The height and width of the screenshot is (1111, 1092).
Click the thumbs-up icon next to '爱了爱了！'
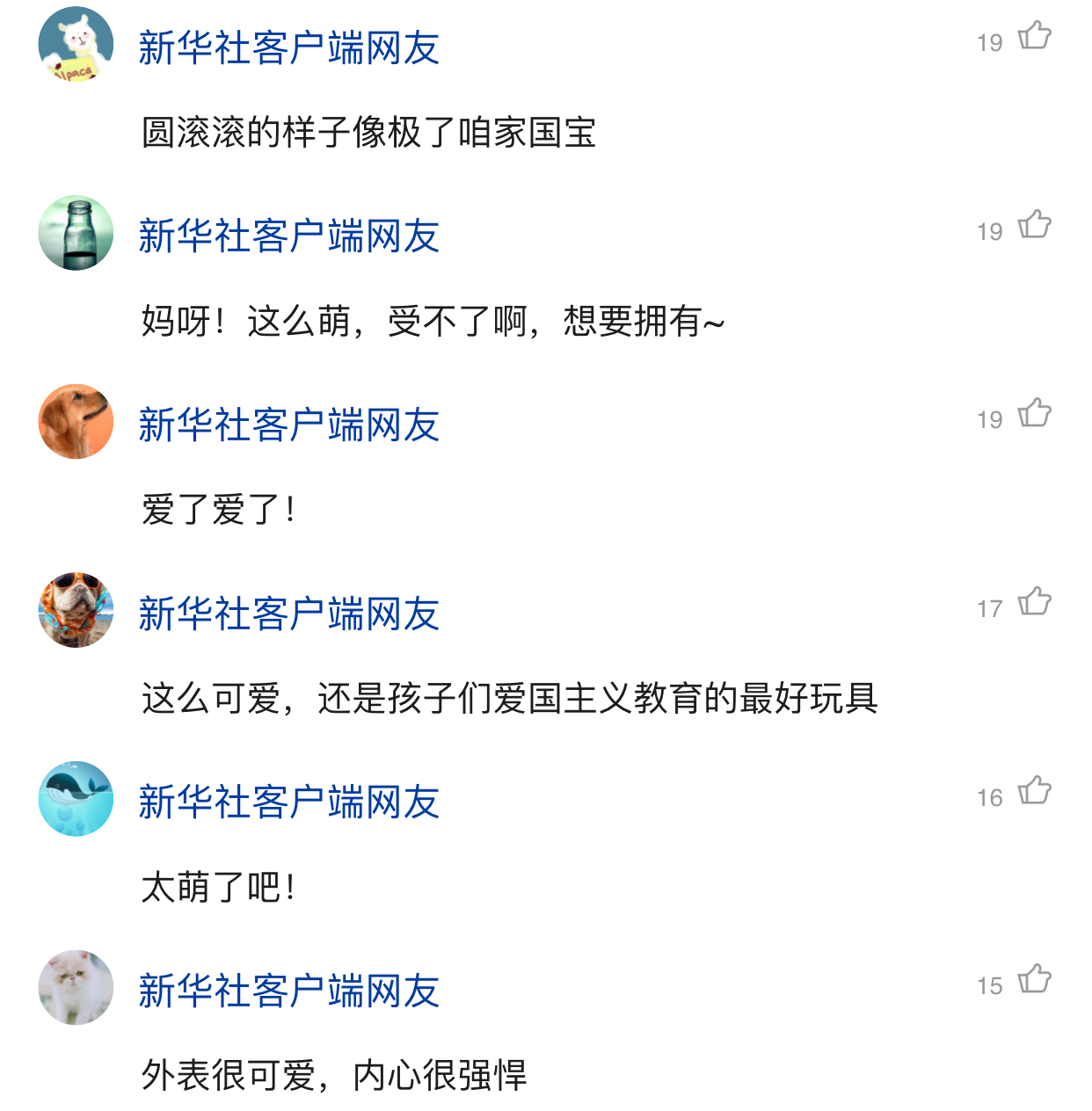click(1035, 412)
